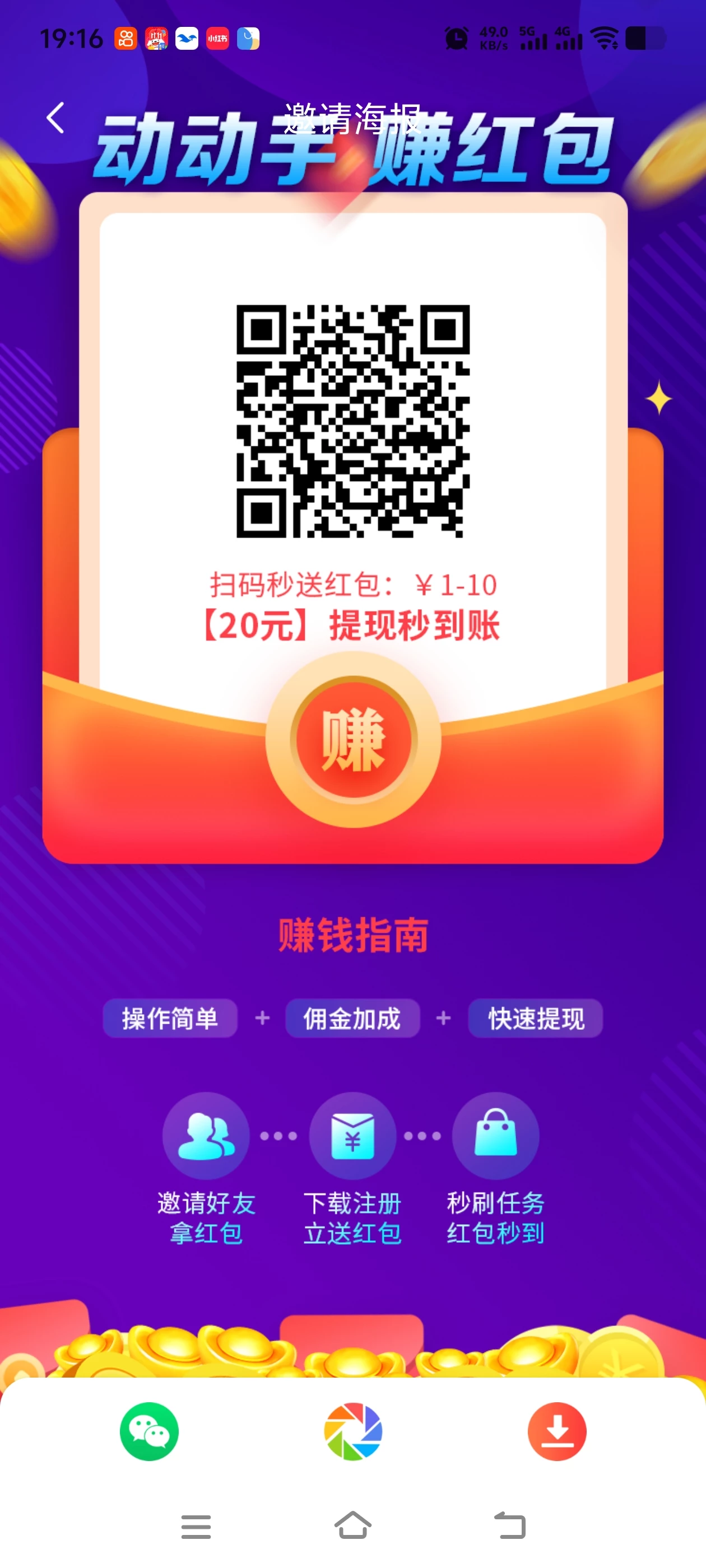The width and height of the screenshot is (706, 1568).
Task: Return to the phone home screen
Action: [x=354, y=1525]
